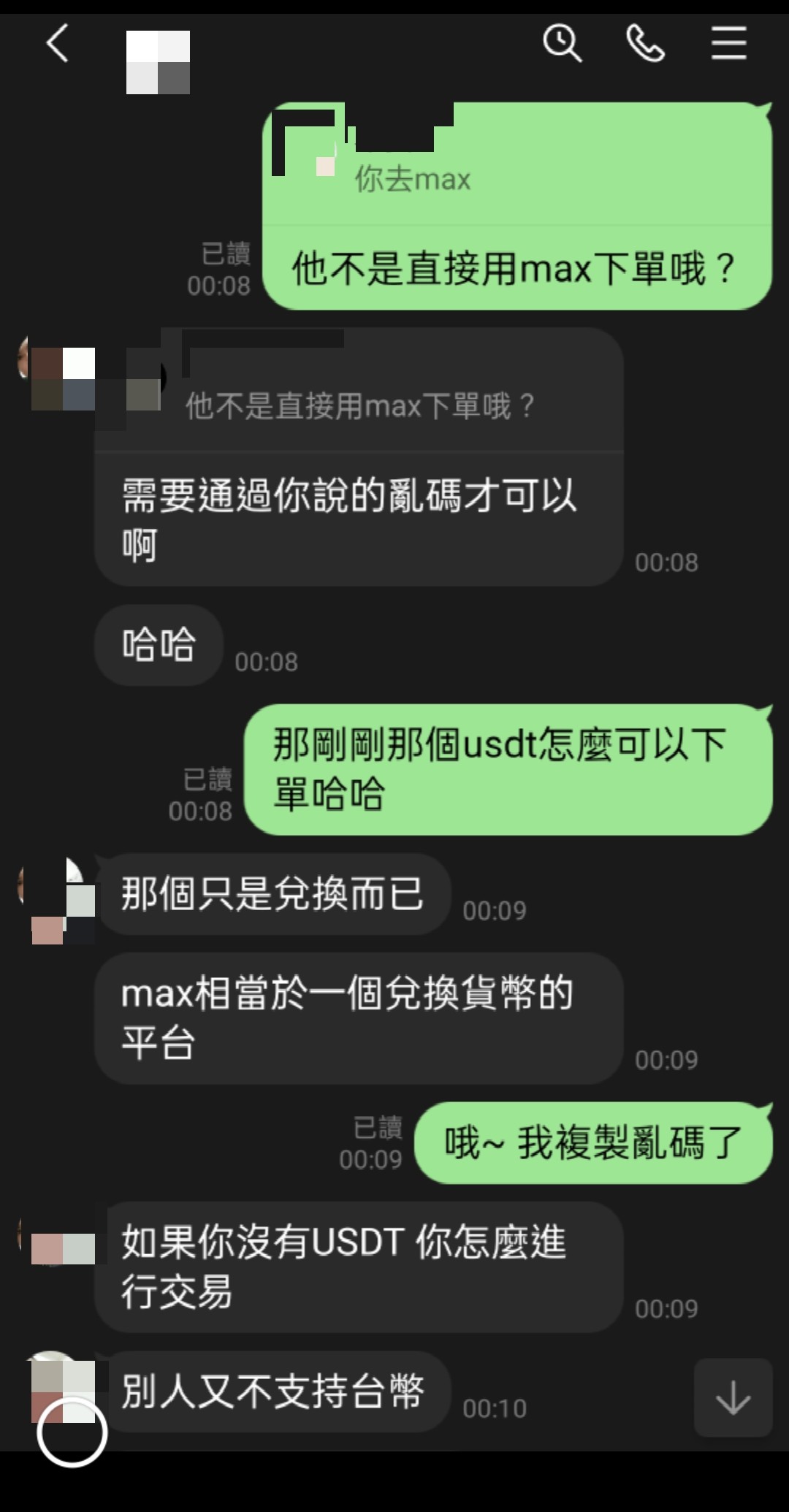Tap the 已讀 00:09 read receipt label
Viewport: 789px width, 1512px height.
click(x=375, y=1143)
